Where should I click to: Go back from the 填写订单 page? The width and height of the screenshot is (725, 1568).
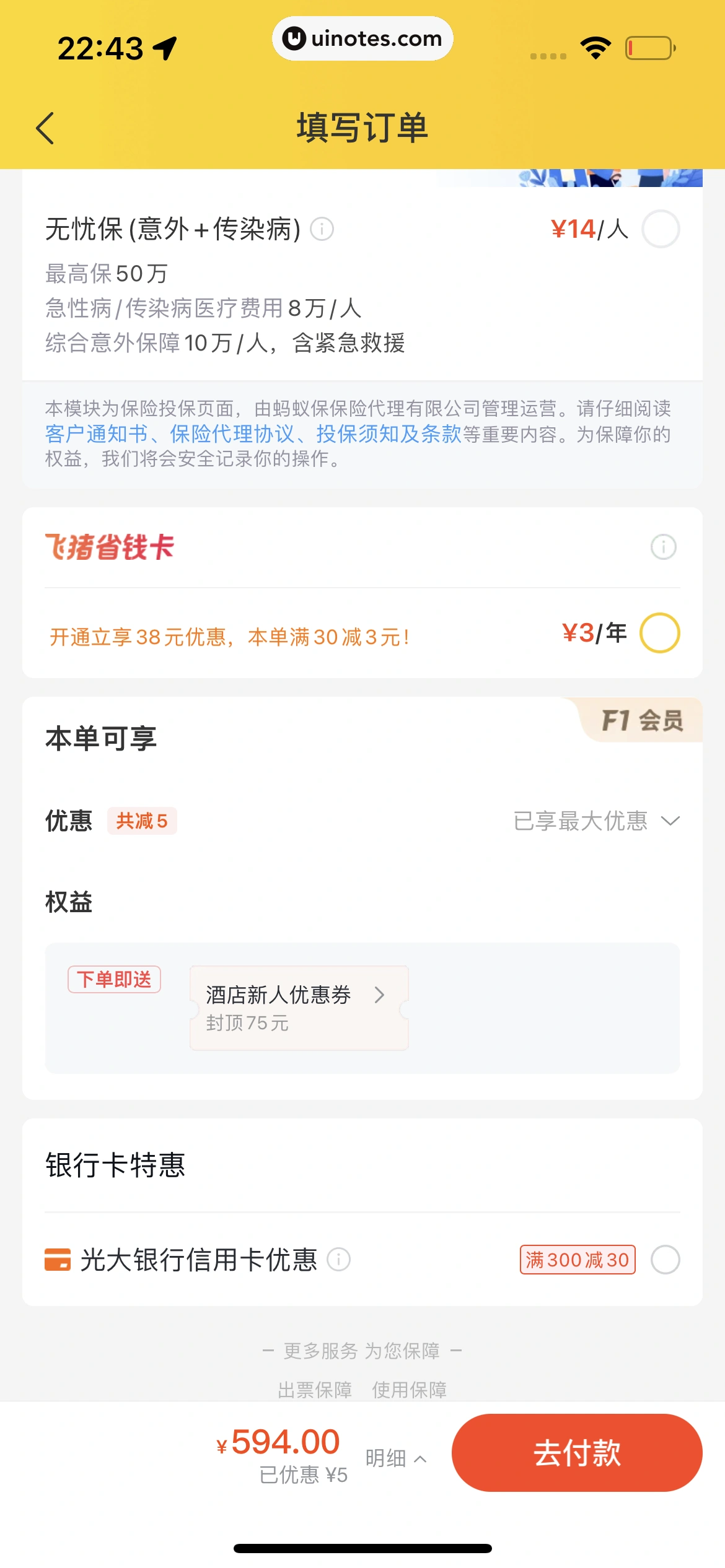click(45, 128)
